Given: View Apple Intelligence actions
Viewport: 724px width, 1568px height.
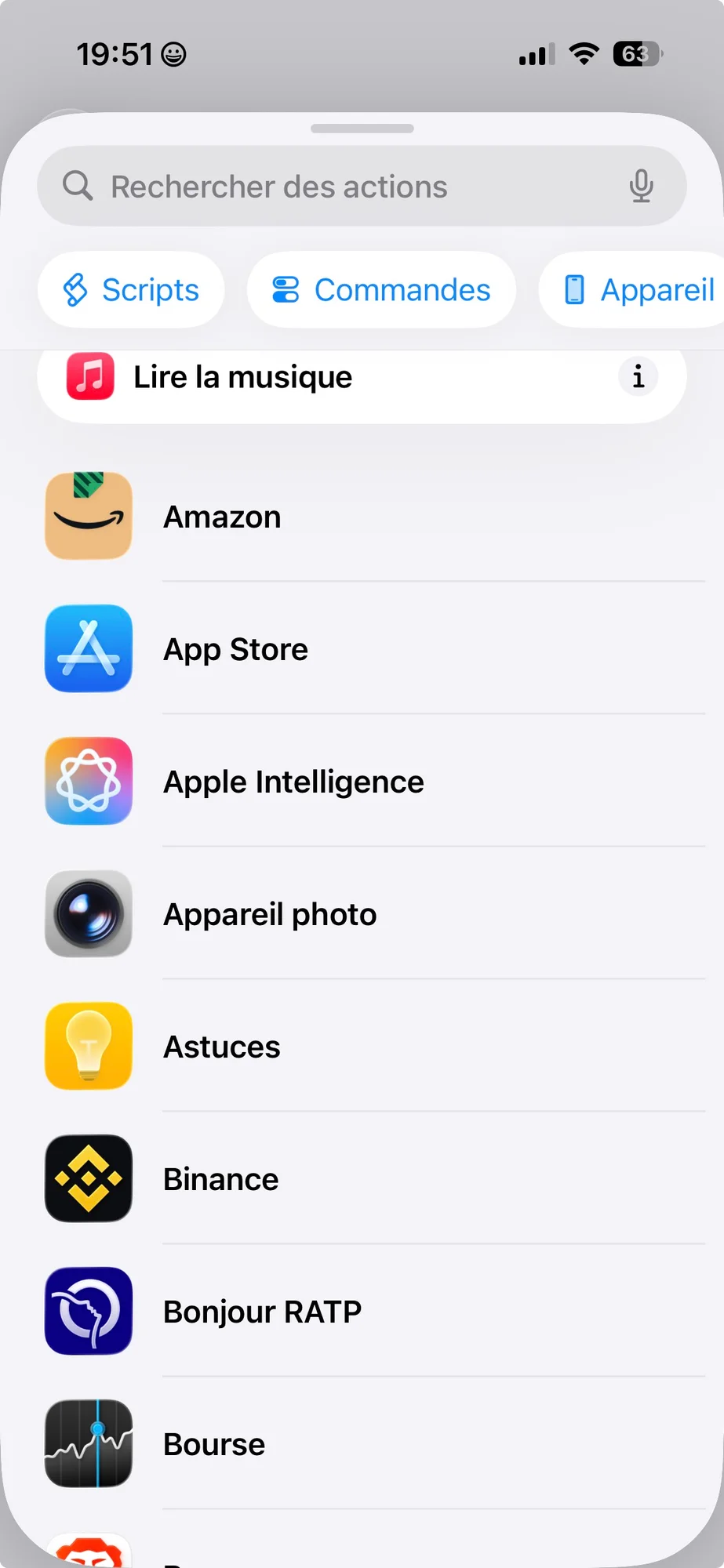Looking at the screenshot, I should (x=361, y=782).
